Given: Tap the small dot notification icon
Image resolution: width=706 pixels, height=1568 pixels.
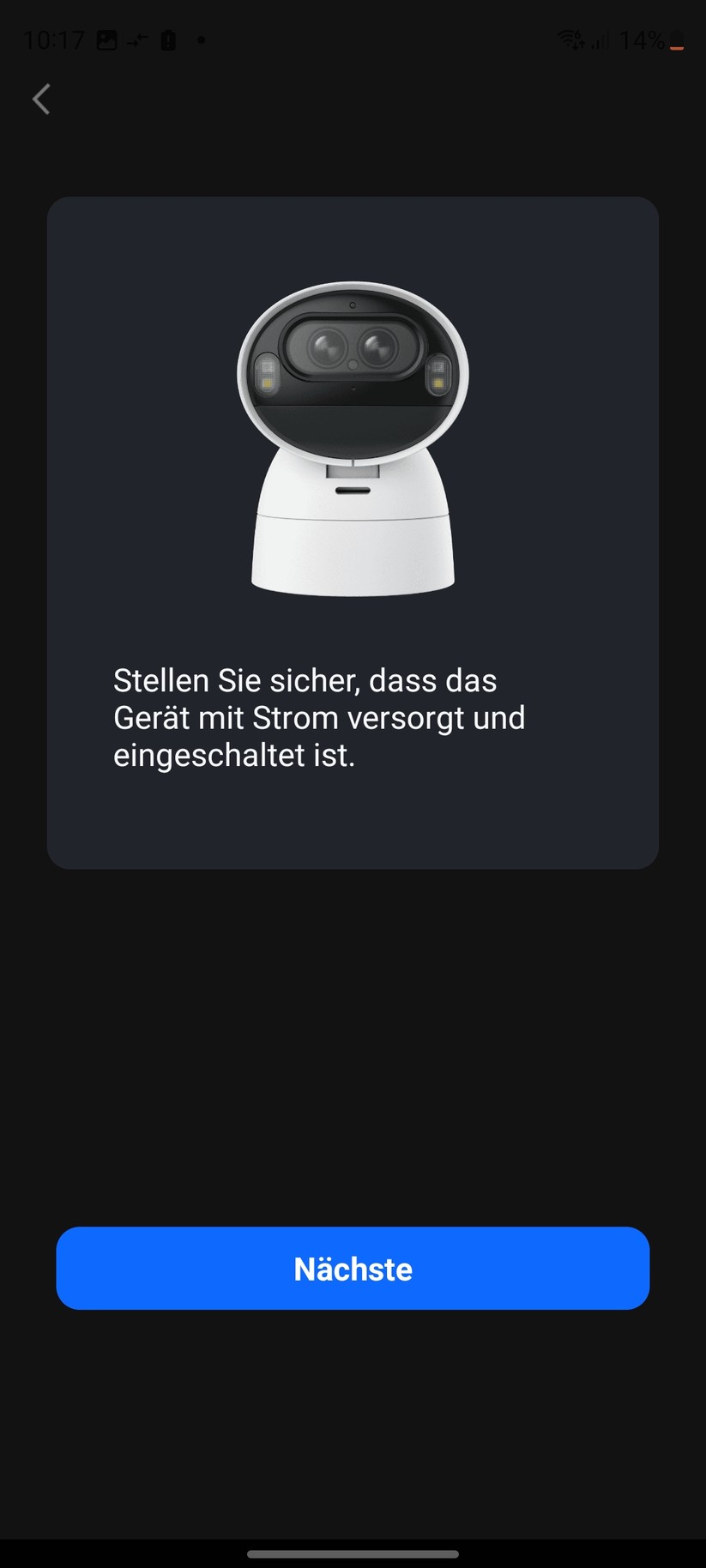Looking at the screenshot, I should pos(202,39).
